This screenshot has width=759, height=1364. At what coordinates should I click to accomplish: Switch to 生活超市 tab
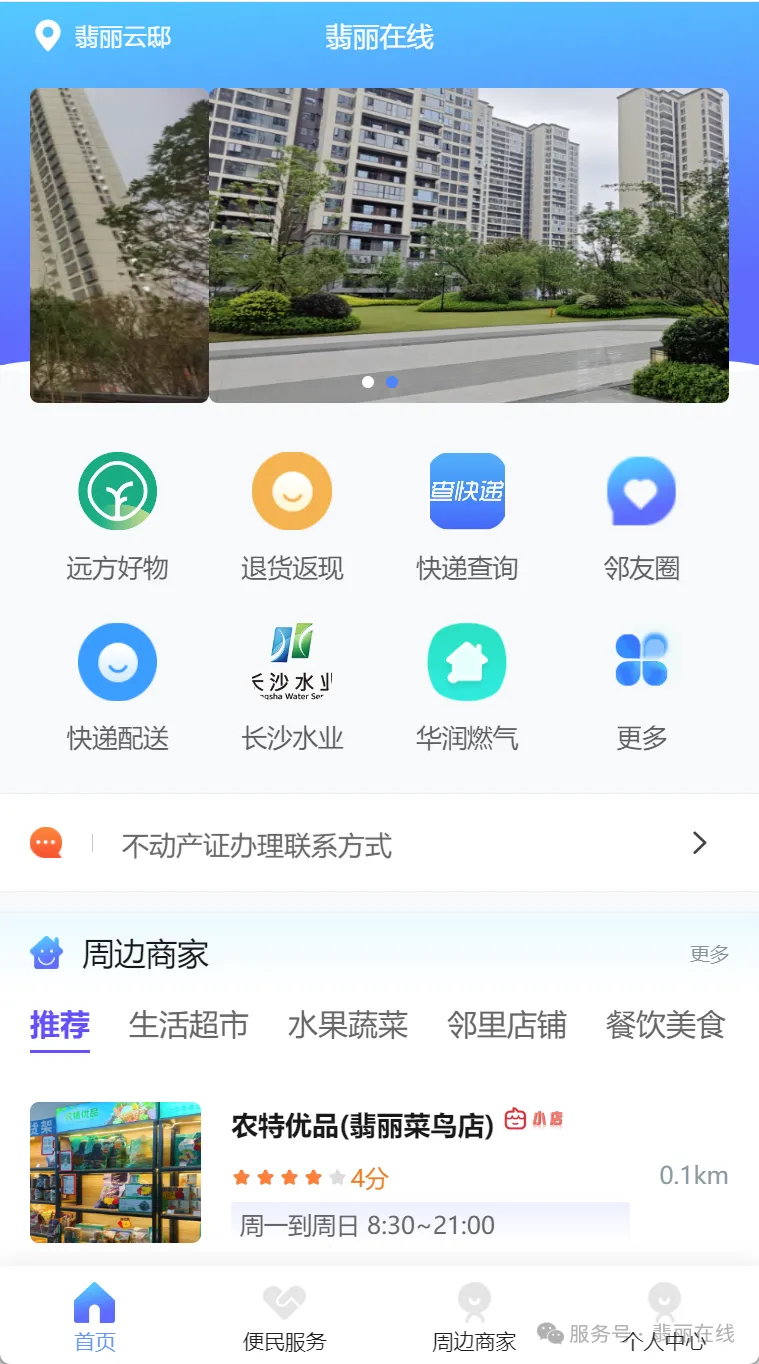pos(189,1026)
